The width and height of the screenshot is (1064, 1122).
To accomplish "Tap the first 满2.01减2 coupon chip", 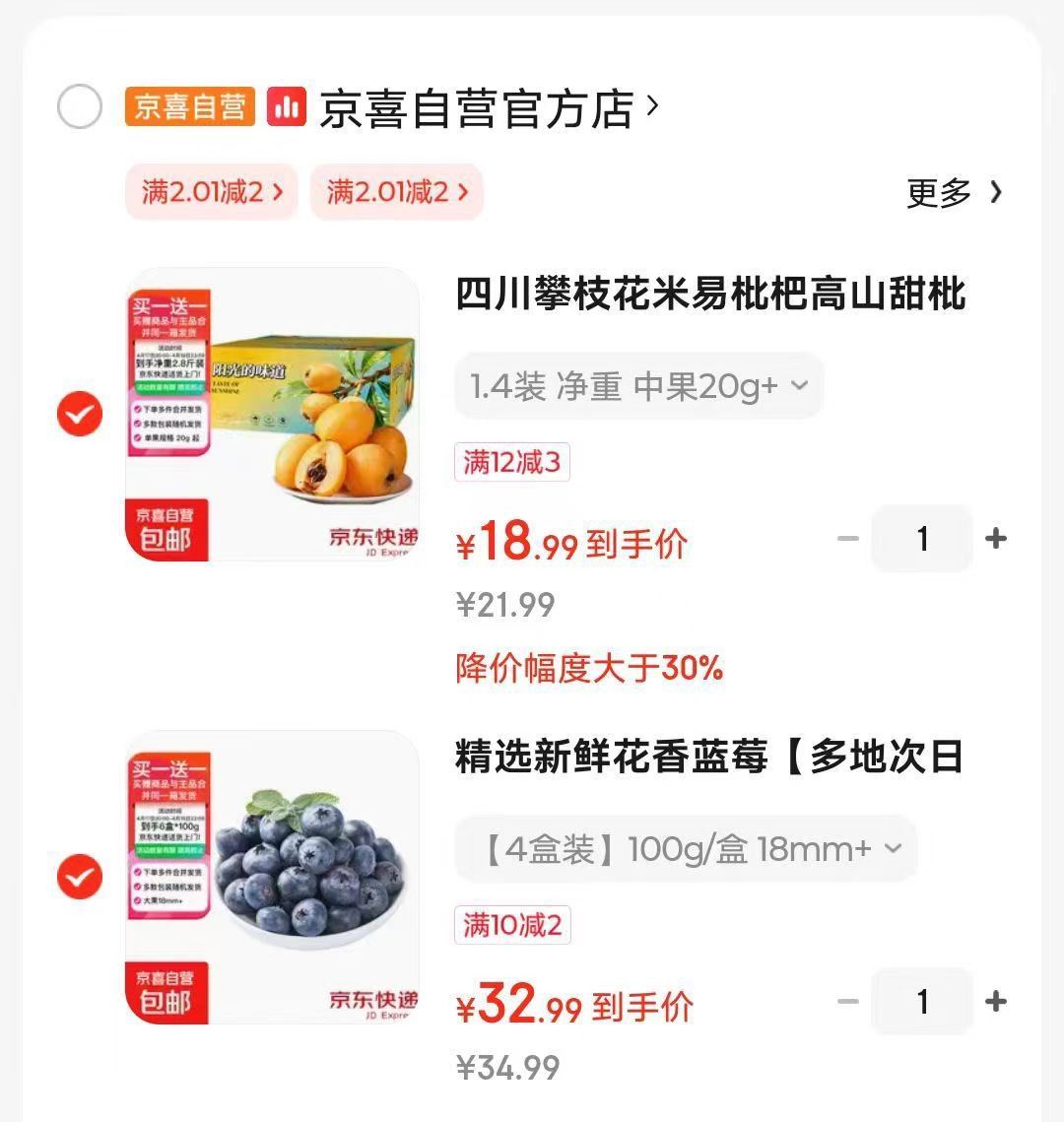I will [211, 191].
